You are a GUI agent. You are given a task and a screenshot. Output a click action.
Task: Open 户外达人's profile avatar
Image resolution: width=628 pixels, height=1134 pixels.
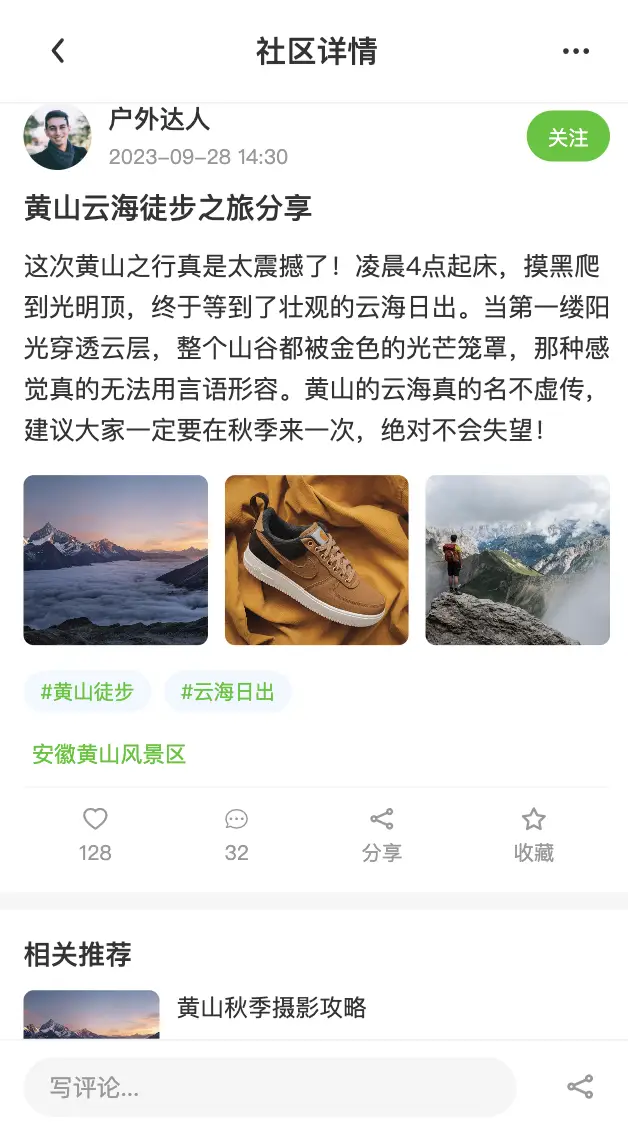click(x=57, y=136)
